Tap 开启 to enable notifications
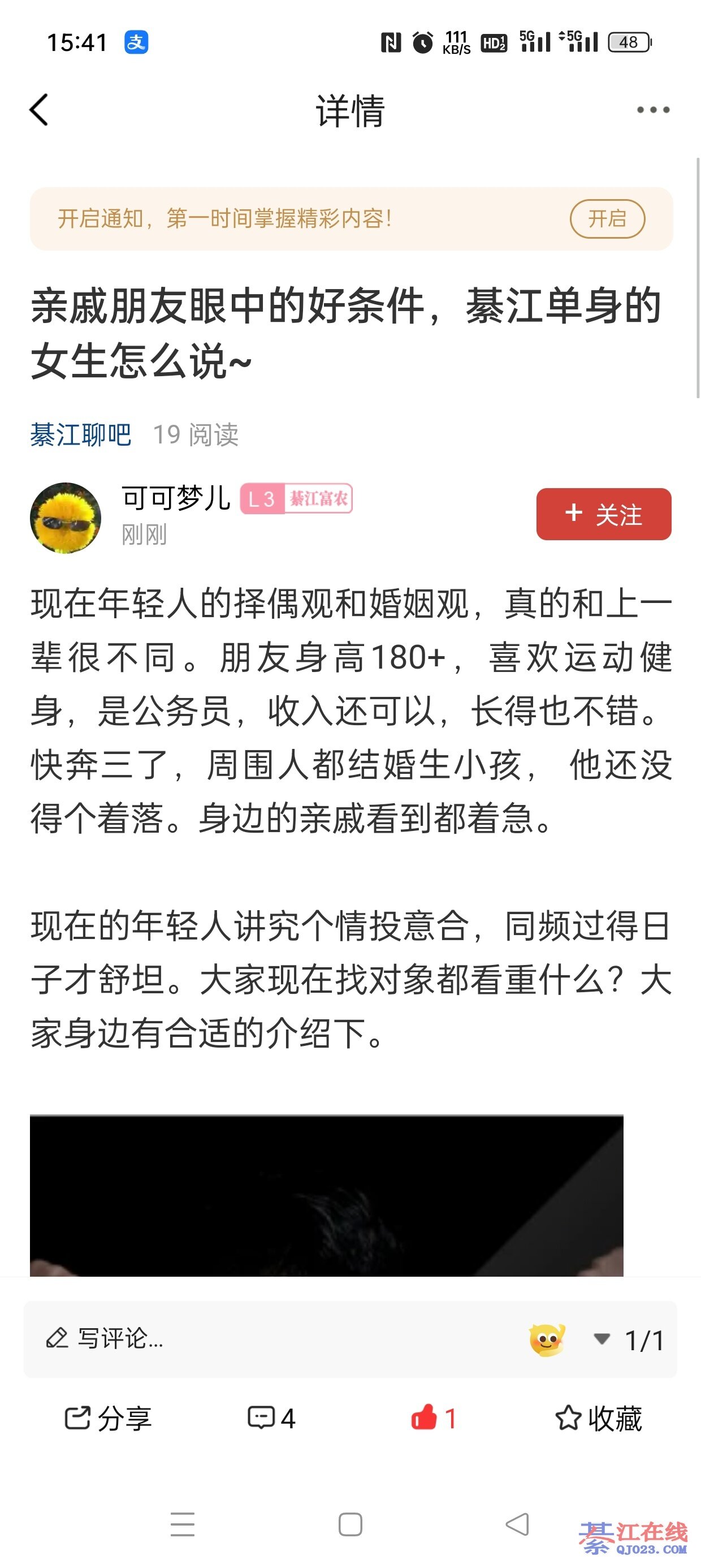Viewport: 701px width, 1568px height. (607, 218)
